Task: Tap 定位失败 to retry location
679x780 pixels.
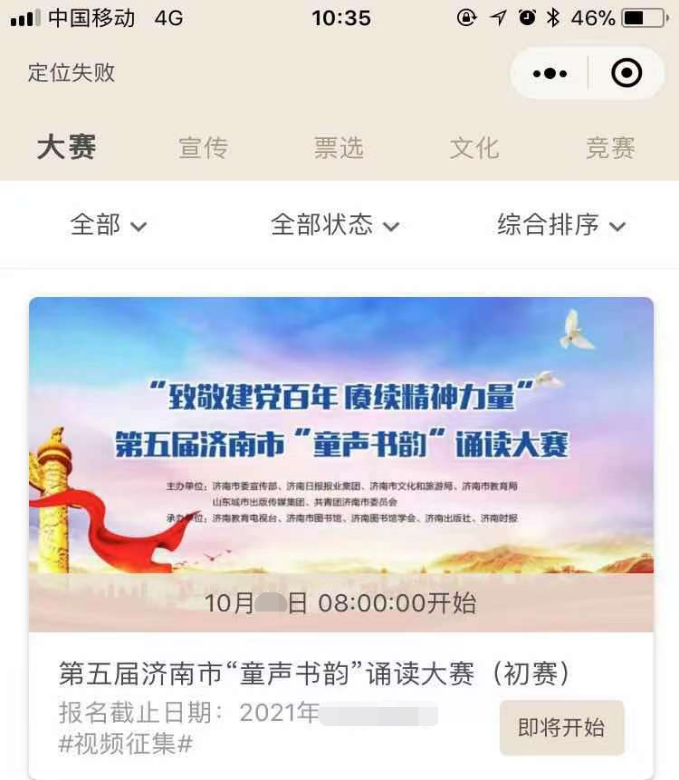Action: point(71,73)
